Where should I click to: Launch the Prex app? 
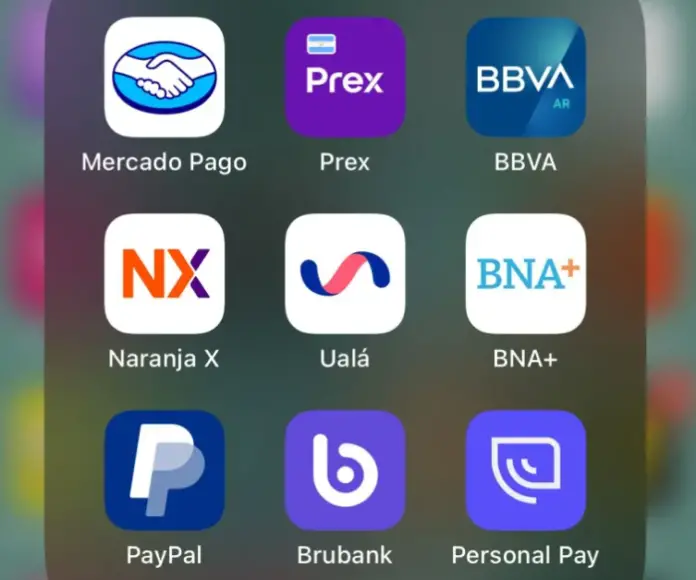(345, 77)
